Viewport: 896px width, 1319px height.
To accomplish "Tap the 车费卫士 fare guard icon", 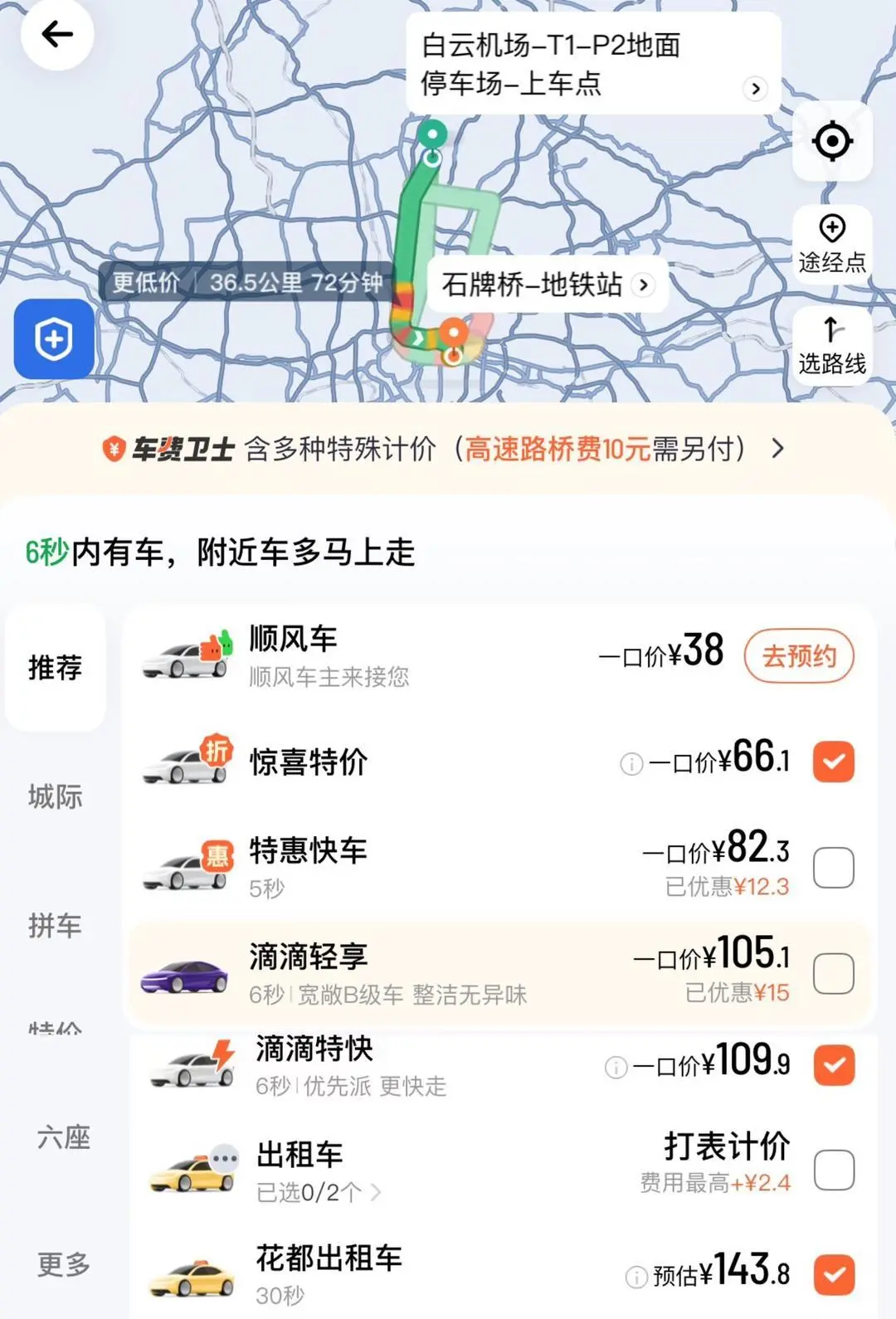I will point(113,448).
